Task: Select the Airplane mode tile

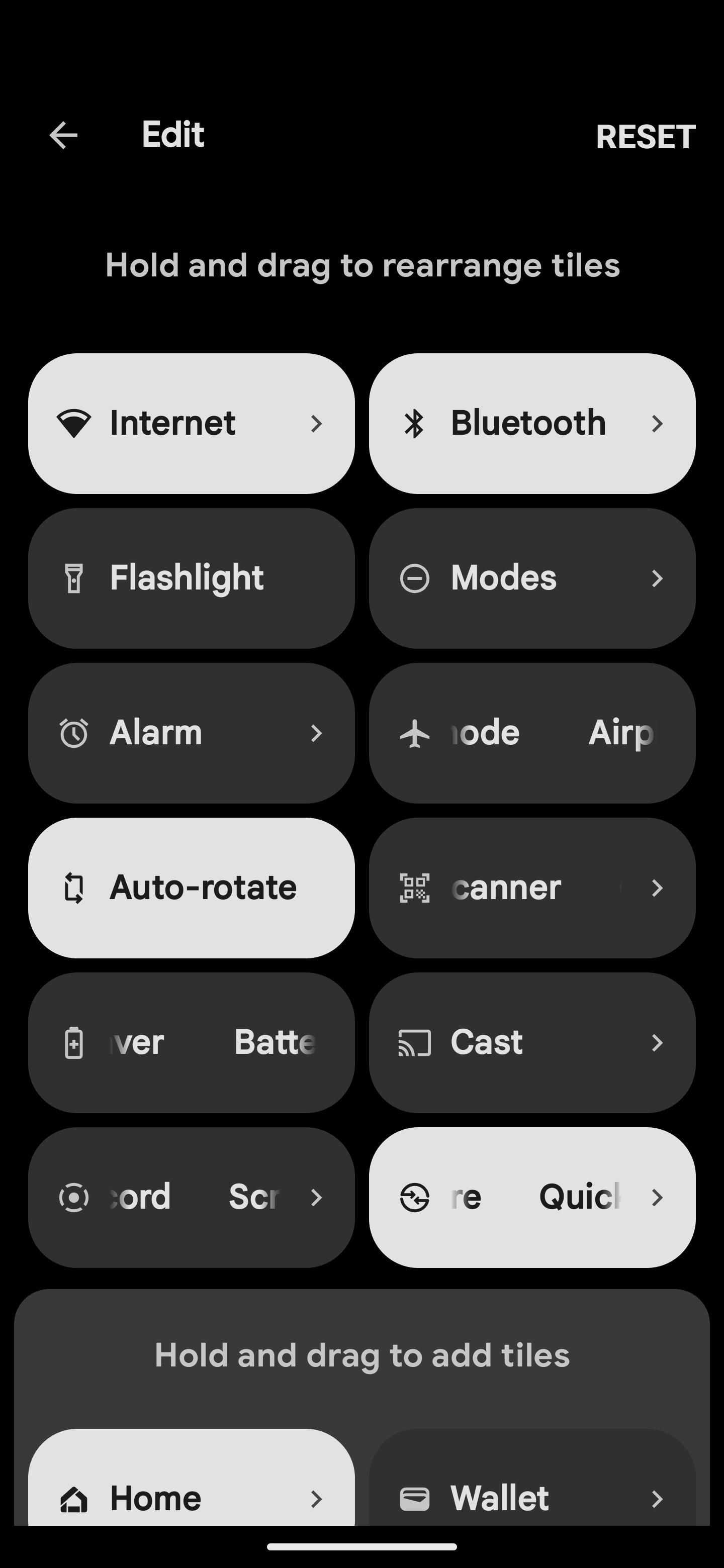Action: pyautogui.click(x=532, y=733)
